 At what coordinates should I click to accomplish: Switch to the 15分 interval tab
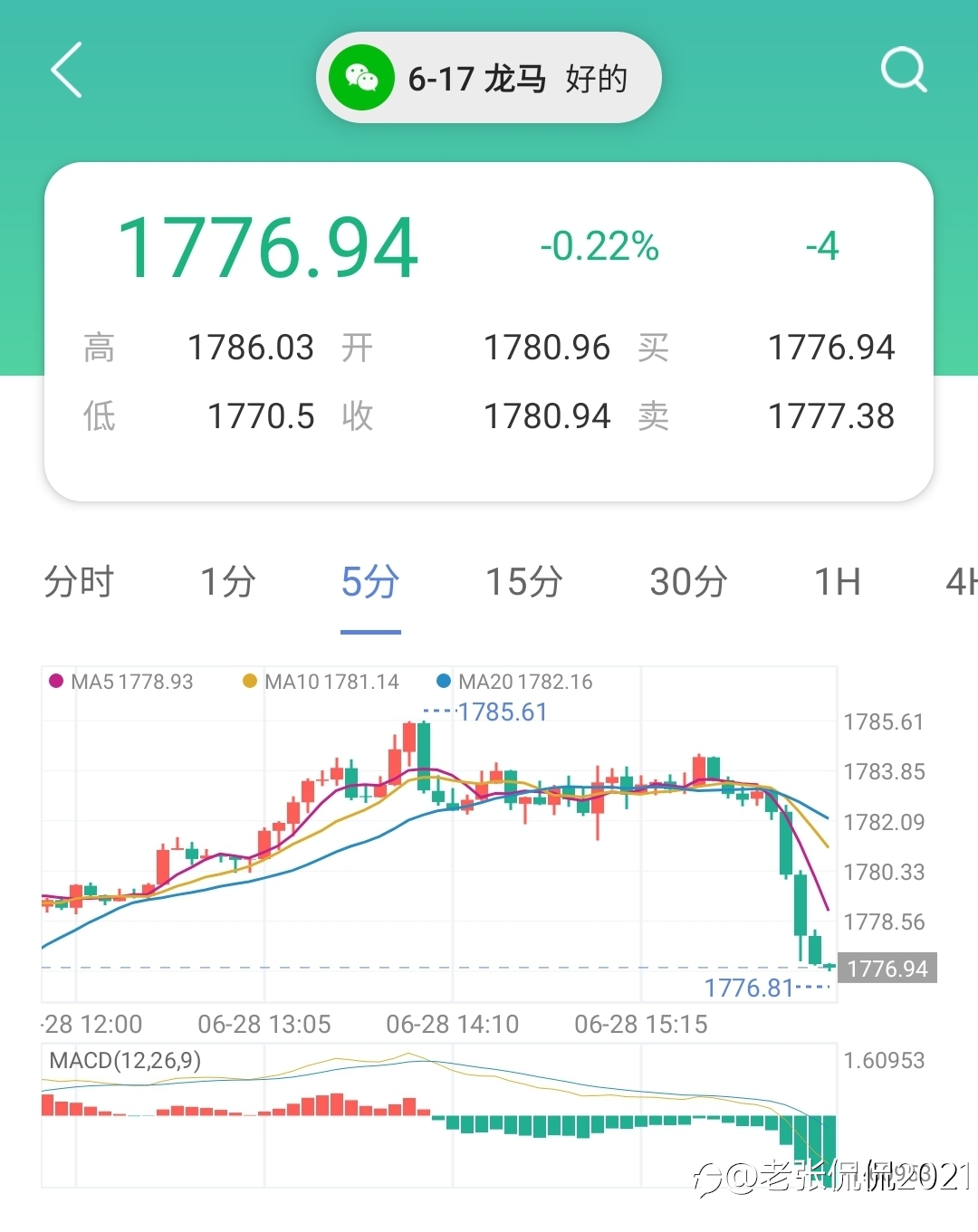point(524,581)
